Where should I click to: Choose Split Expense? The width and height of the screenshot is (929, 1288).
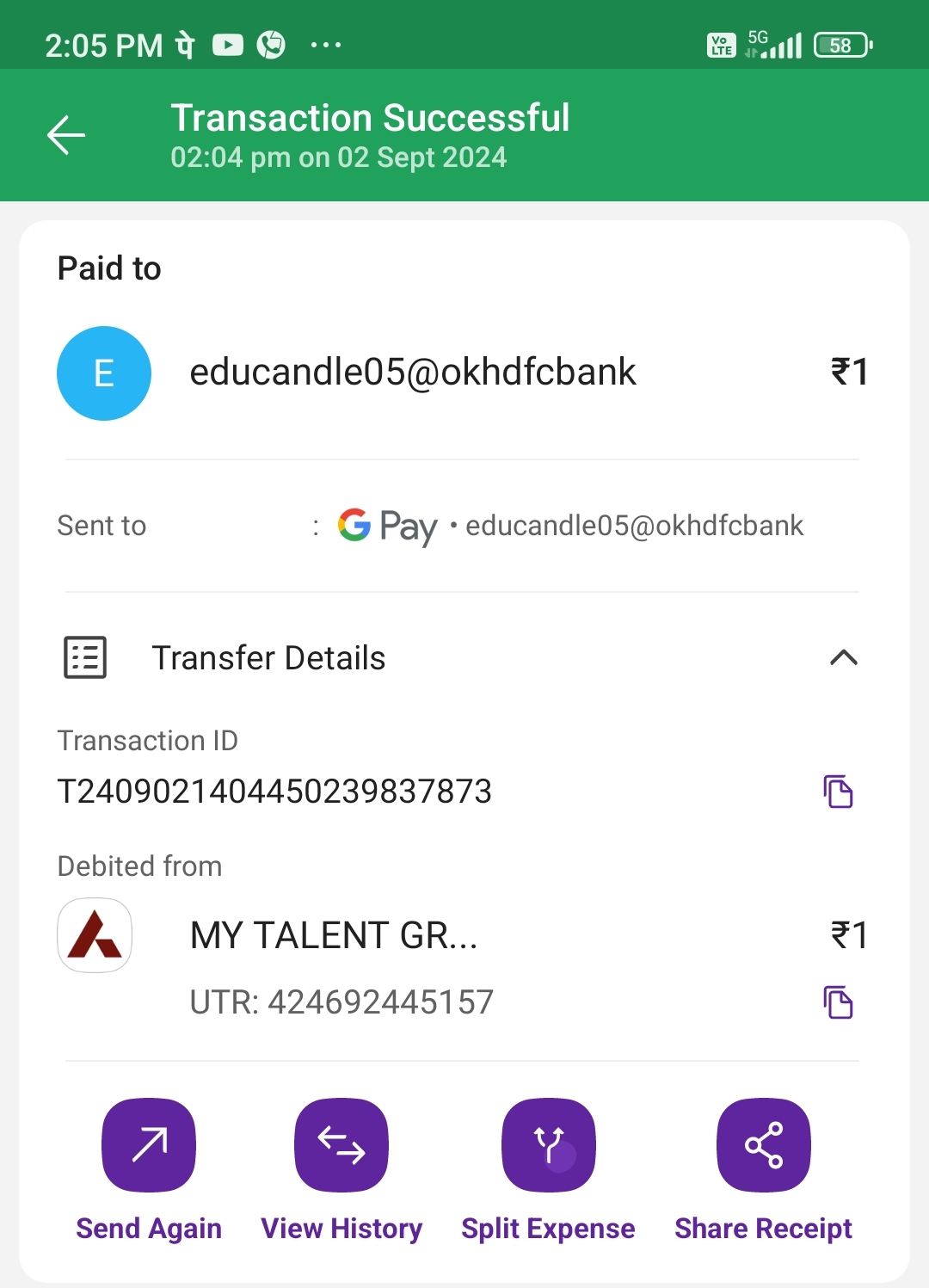[x=548, y=1145]
